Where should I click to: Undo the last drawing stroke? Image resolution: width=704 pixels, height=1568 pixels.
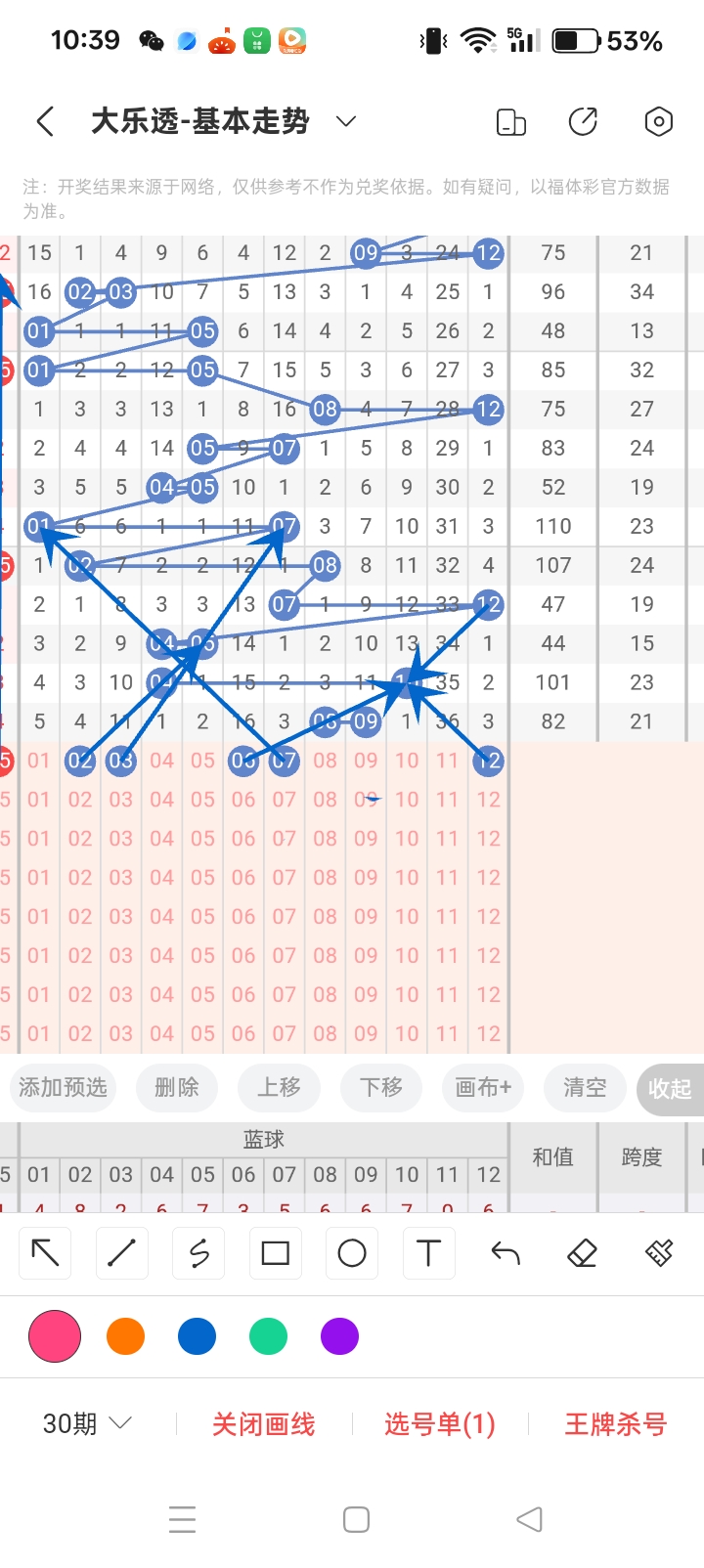pos(506,1253)
